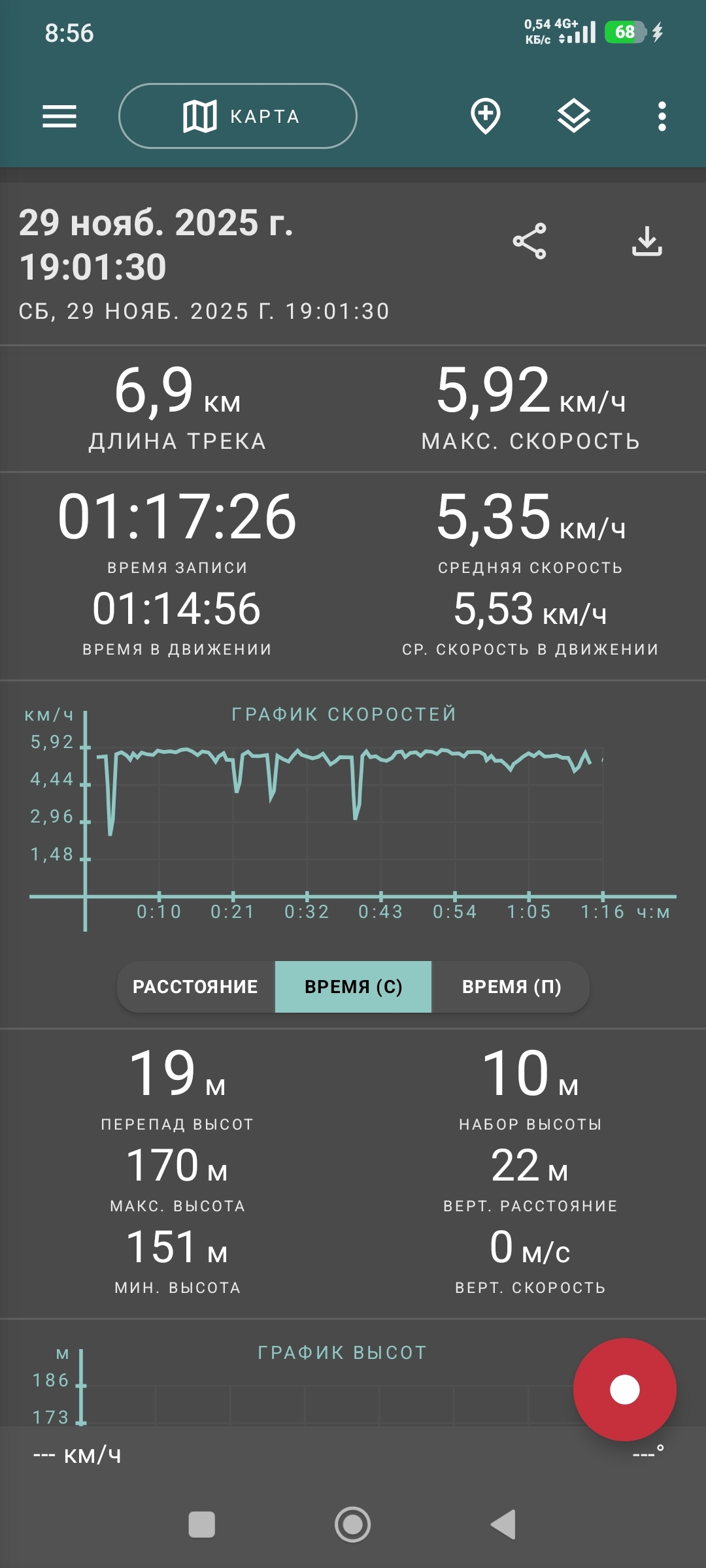Viewport: 706px width, 1568px height.
Task: Go back using the system back button
Action: (503, 1524)
